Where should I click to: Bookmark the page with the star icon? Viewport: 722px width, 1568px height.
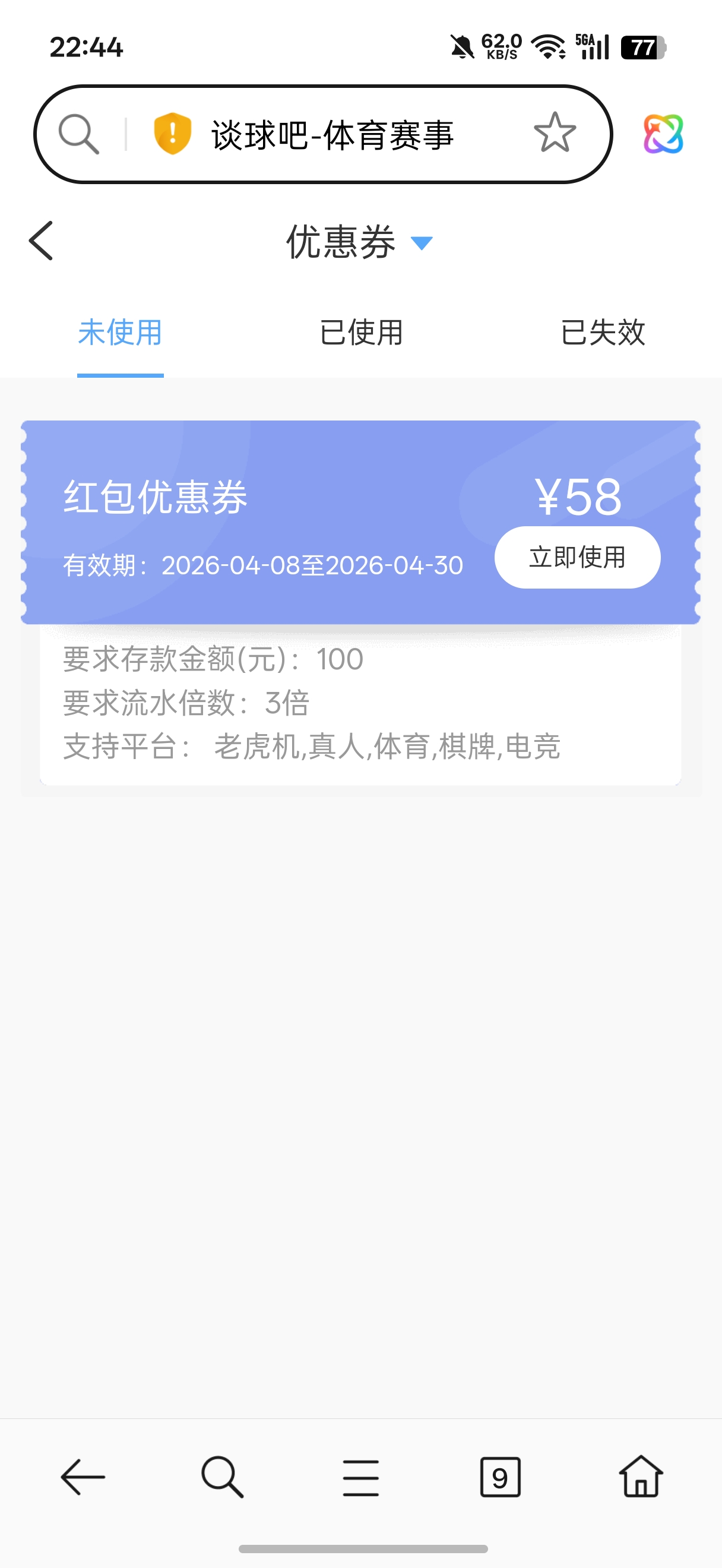pyautogui.click(x=555, y=133)
